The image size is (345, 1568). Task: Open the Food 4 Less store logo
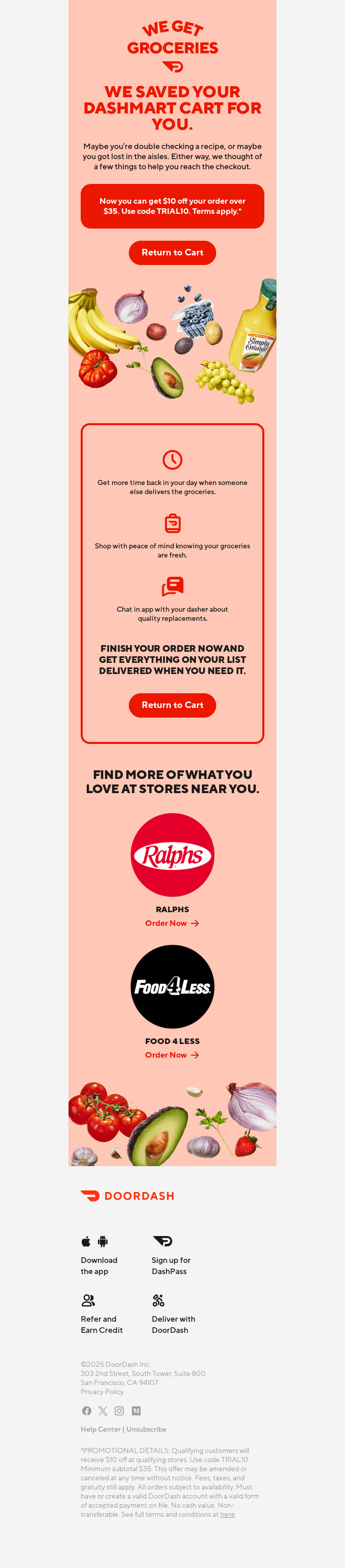coord(172,986)
